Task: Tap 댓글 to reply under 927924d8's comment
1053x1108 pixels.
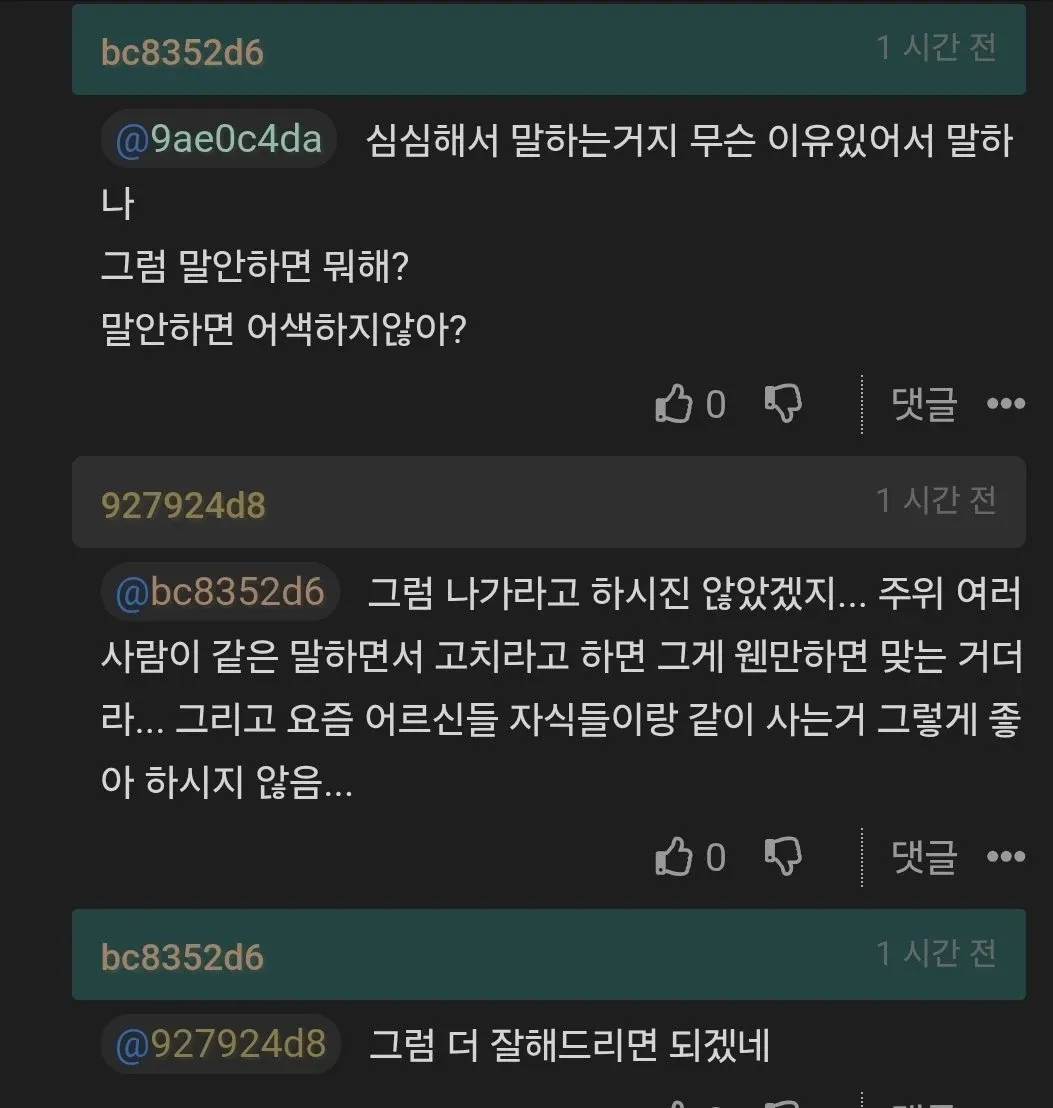Action: point(924,857)
